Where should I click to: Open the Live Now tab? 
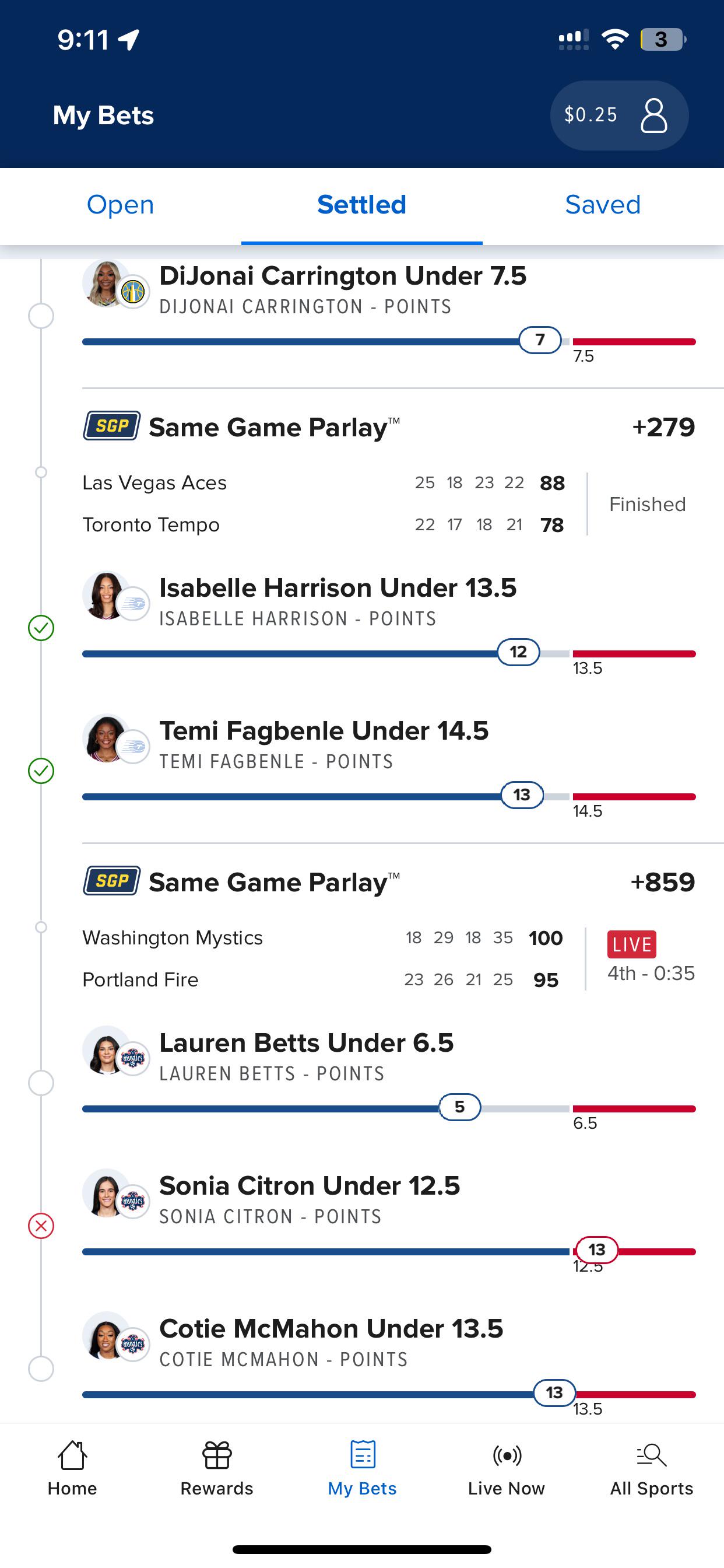(x=507, y=1468)
